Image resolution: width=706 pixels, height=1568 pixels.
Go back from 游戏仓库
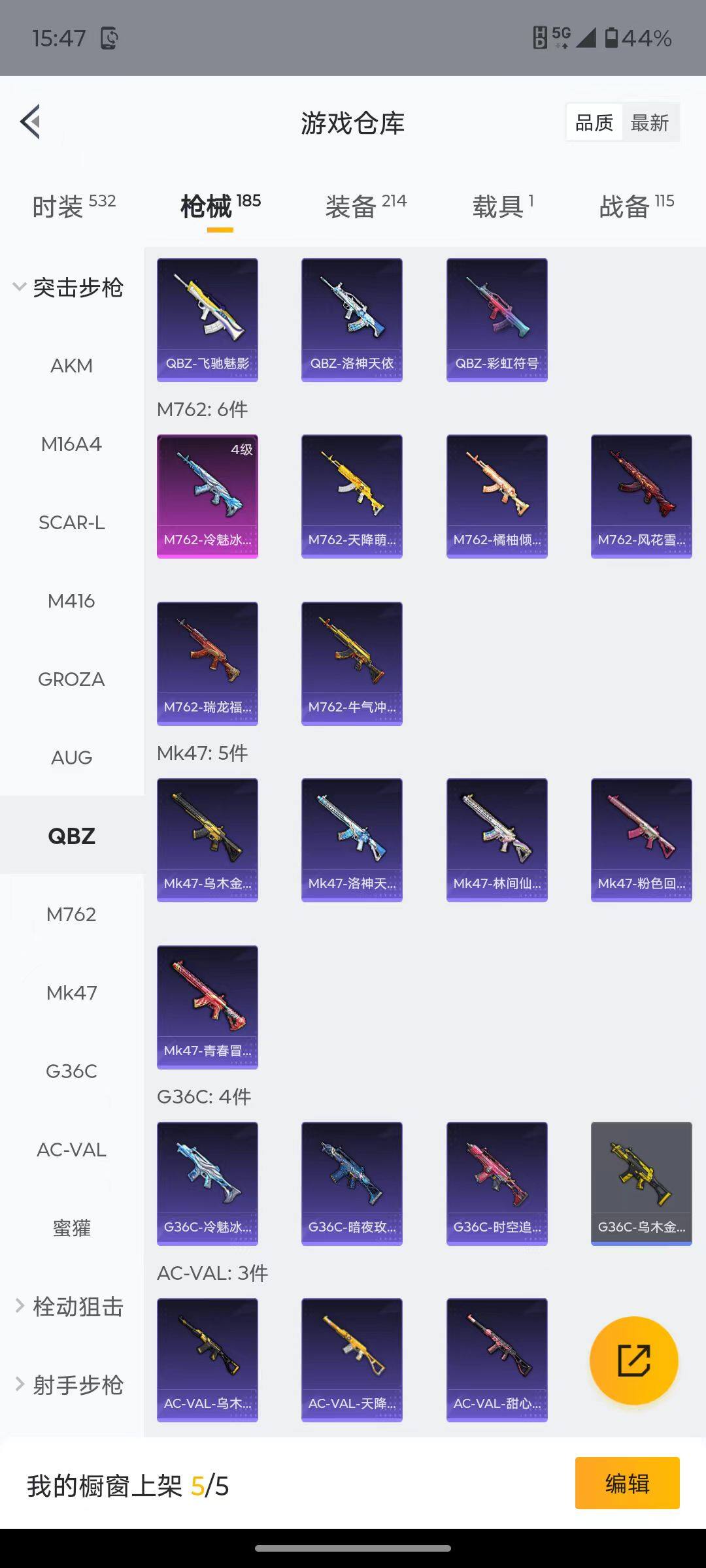(x=31, y=122)
